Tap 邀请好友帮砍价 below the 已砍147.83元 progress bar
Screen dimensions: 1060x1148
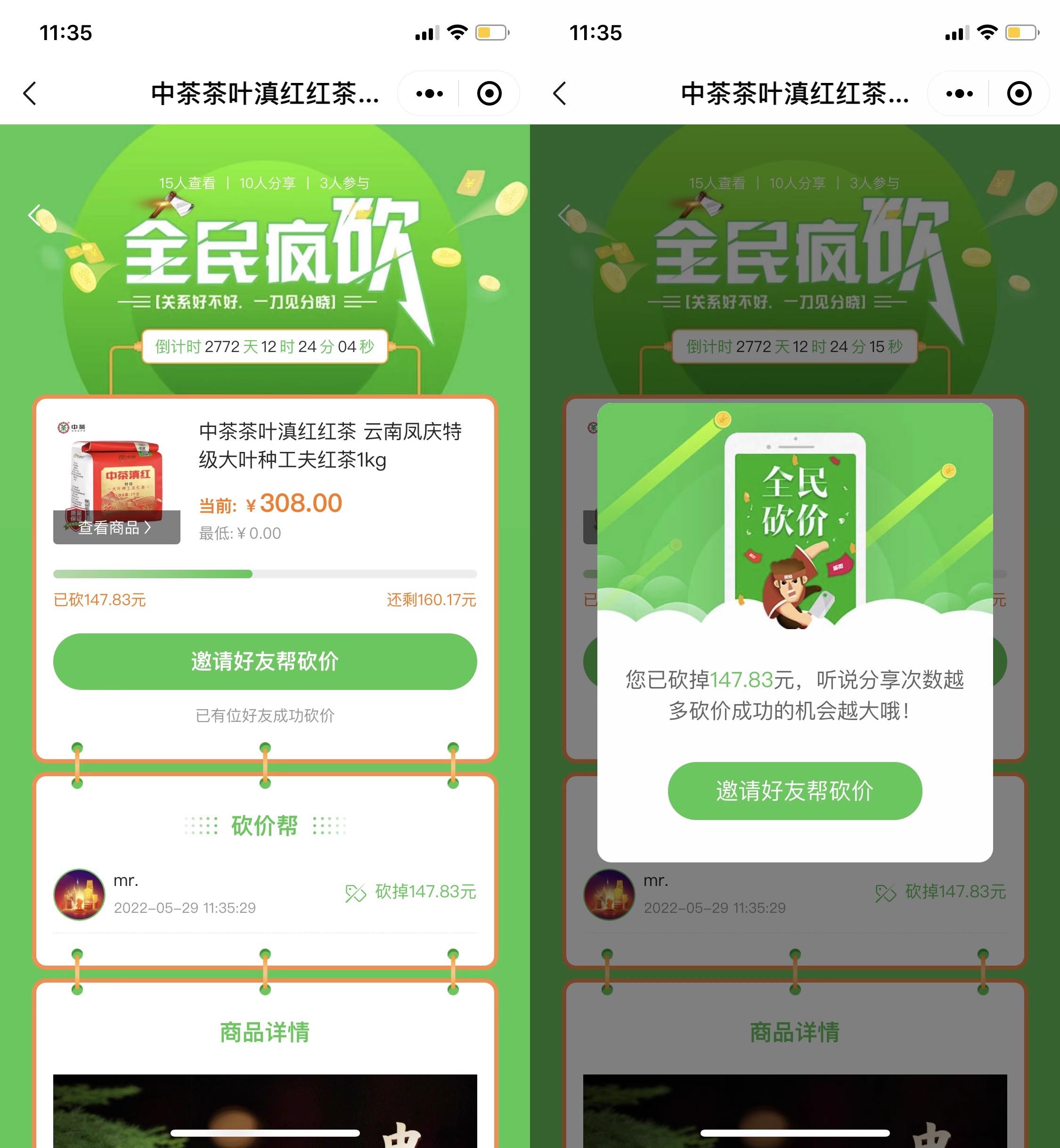264,661
